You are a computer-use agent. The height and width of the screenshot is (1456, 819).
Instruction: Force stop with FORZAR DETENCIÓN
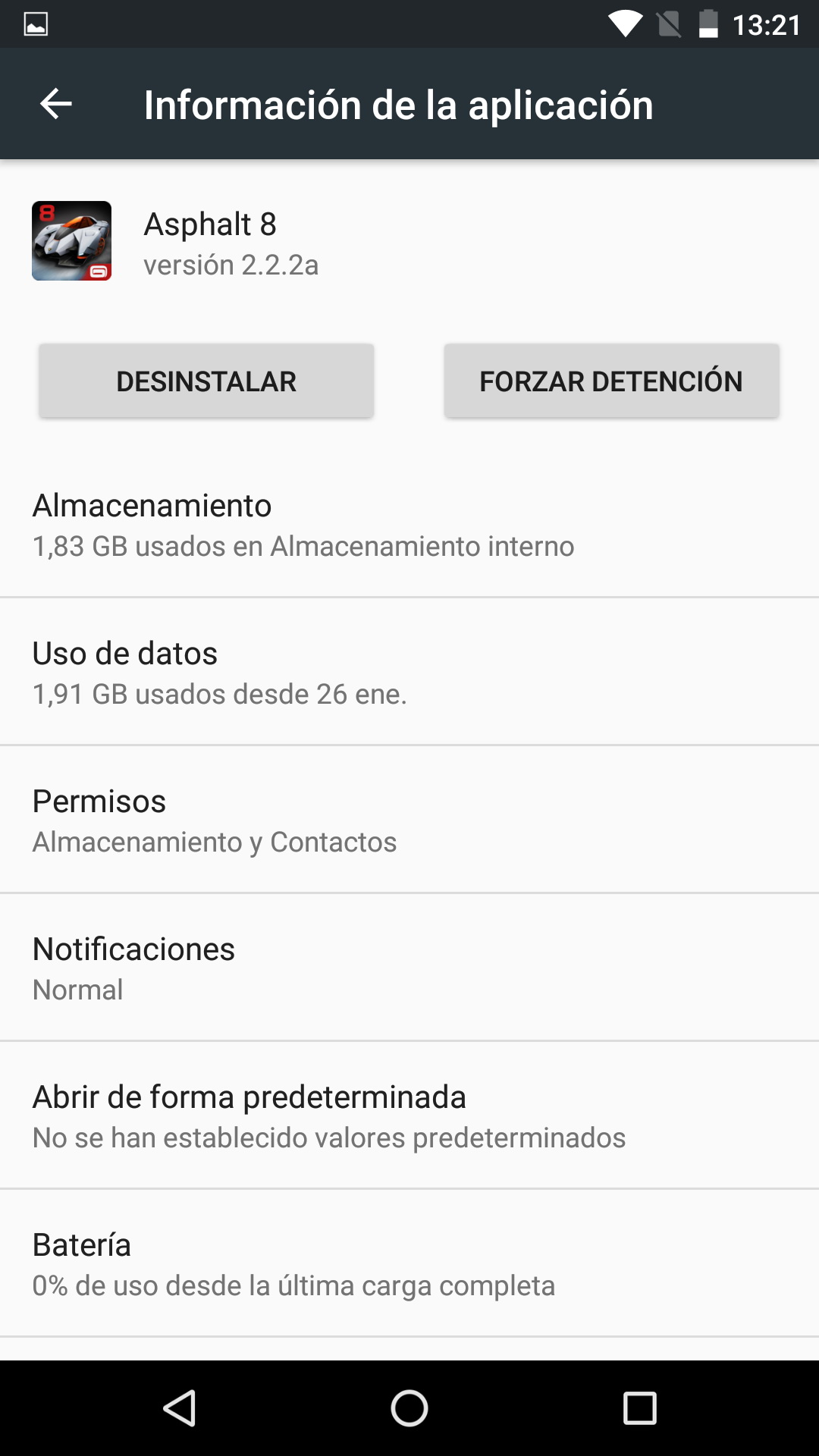611,381
